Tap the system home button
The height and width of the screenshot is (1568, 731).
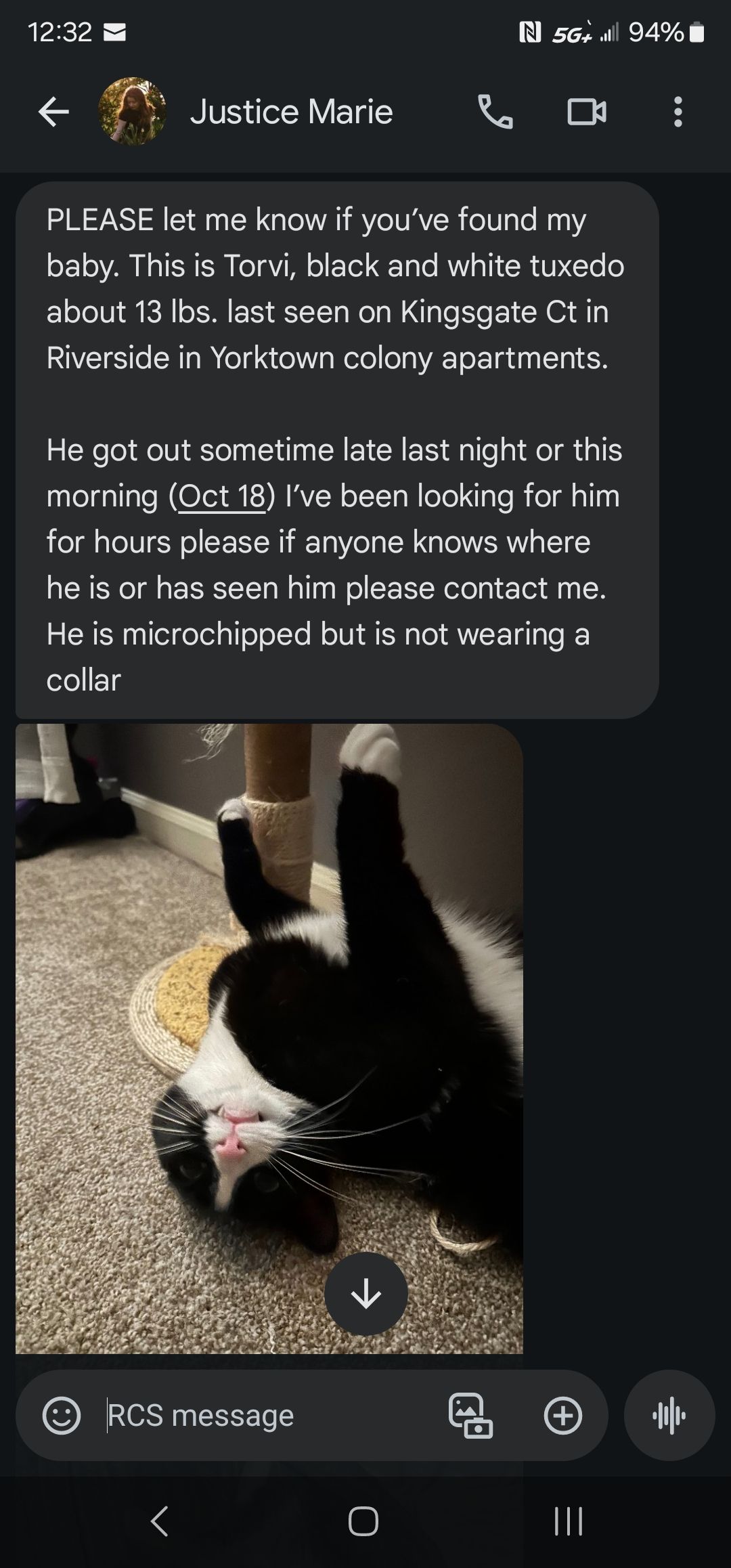click(x=363, y=1521)
